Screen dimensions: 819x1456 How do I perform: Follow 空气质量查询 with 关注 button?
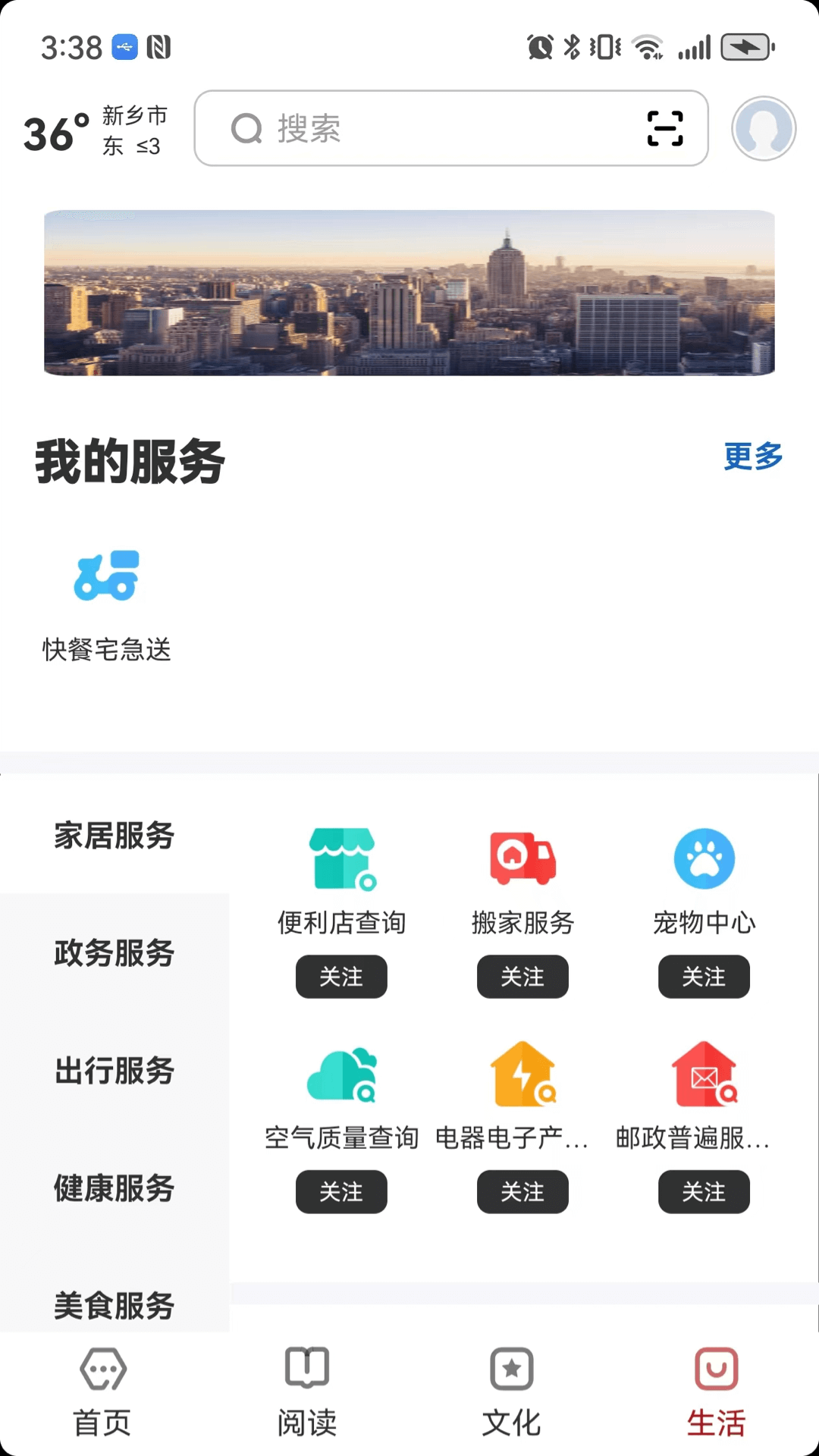click(341, 1192)
